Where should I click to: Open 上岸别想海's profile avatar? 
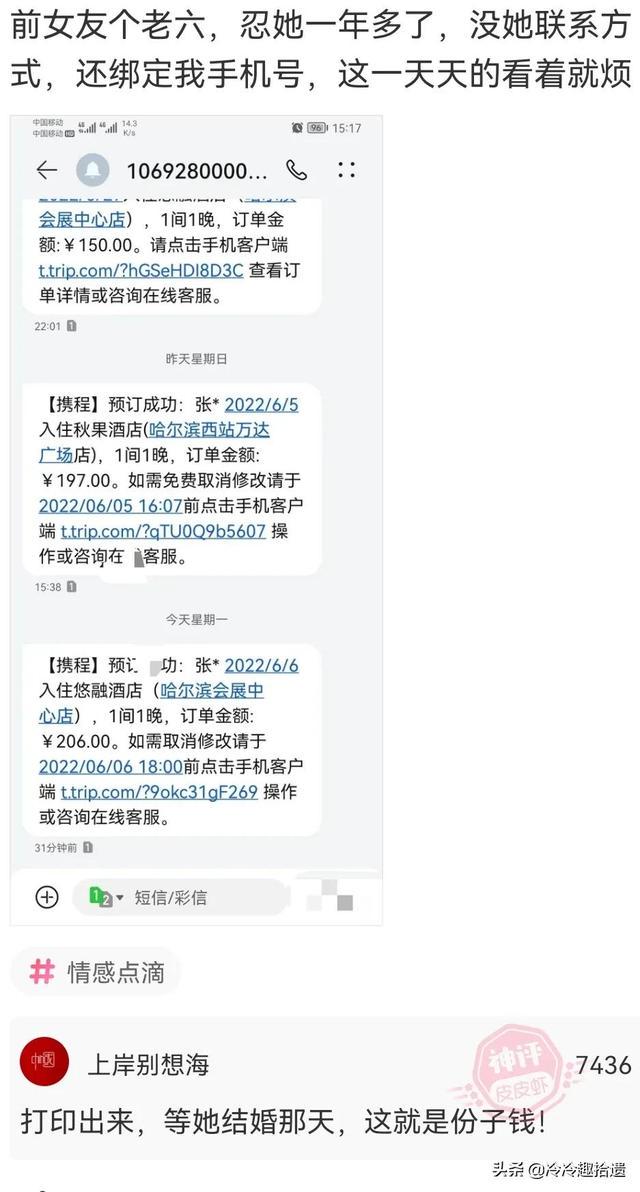click(45, 1062)
